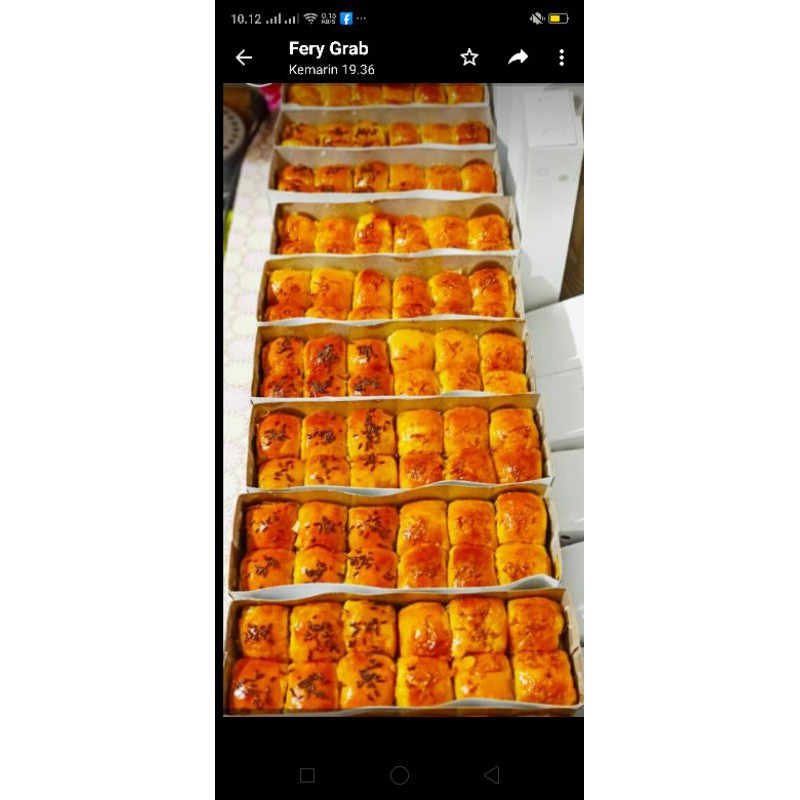
Task: Open the three-dot overflow menu
Action: click(x=561, y=58)
